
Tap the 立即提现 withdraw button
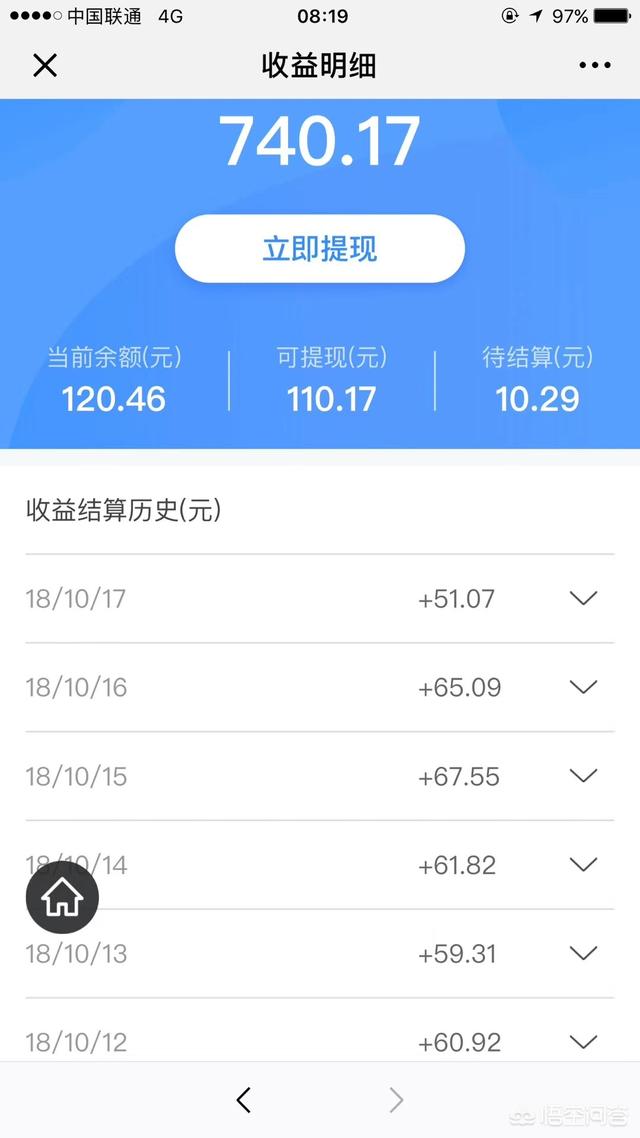pos(320,248)
